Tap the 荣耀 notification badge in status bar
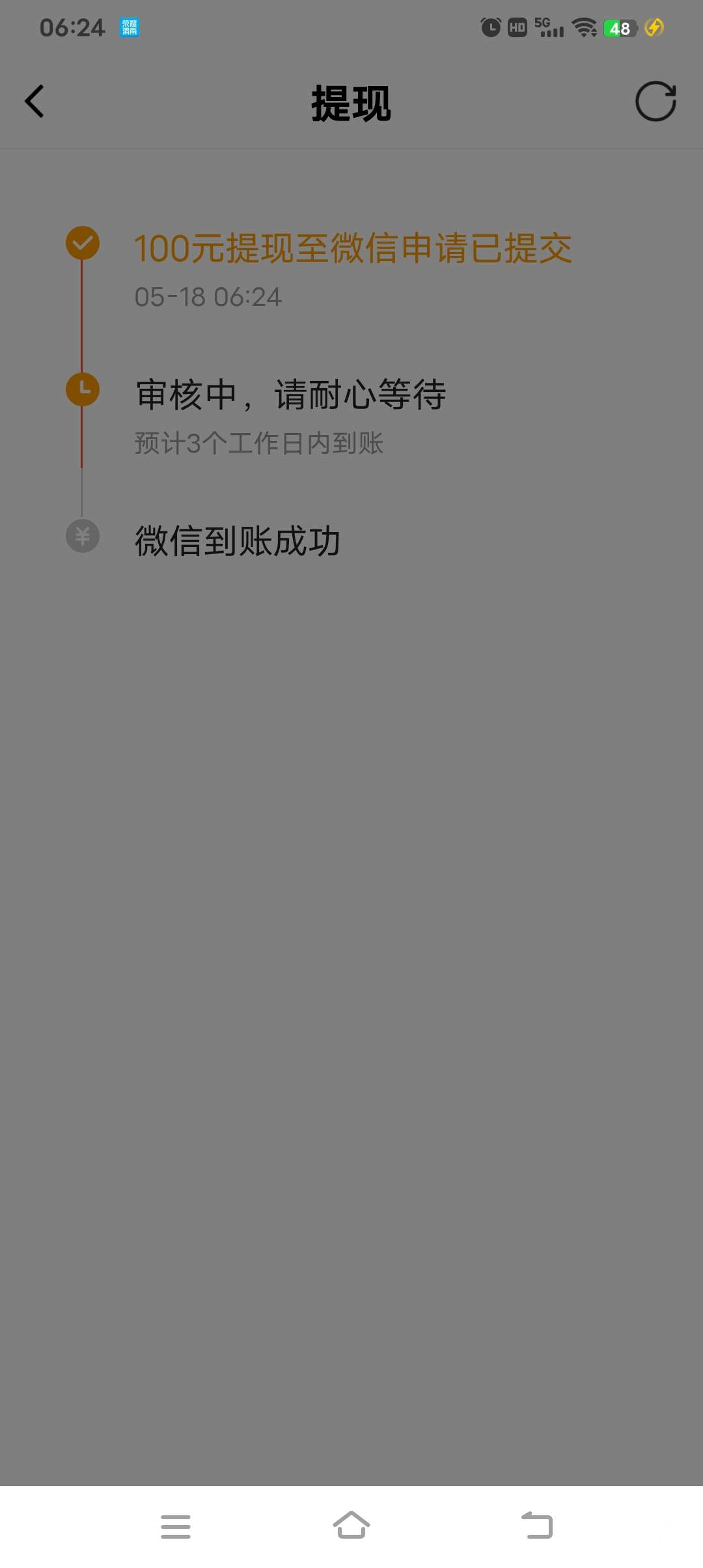The height and width of the screenshot is (1568, 703). click(128, 27)
